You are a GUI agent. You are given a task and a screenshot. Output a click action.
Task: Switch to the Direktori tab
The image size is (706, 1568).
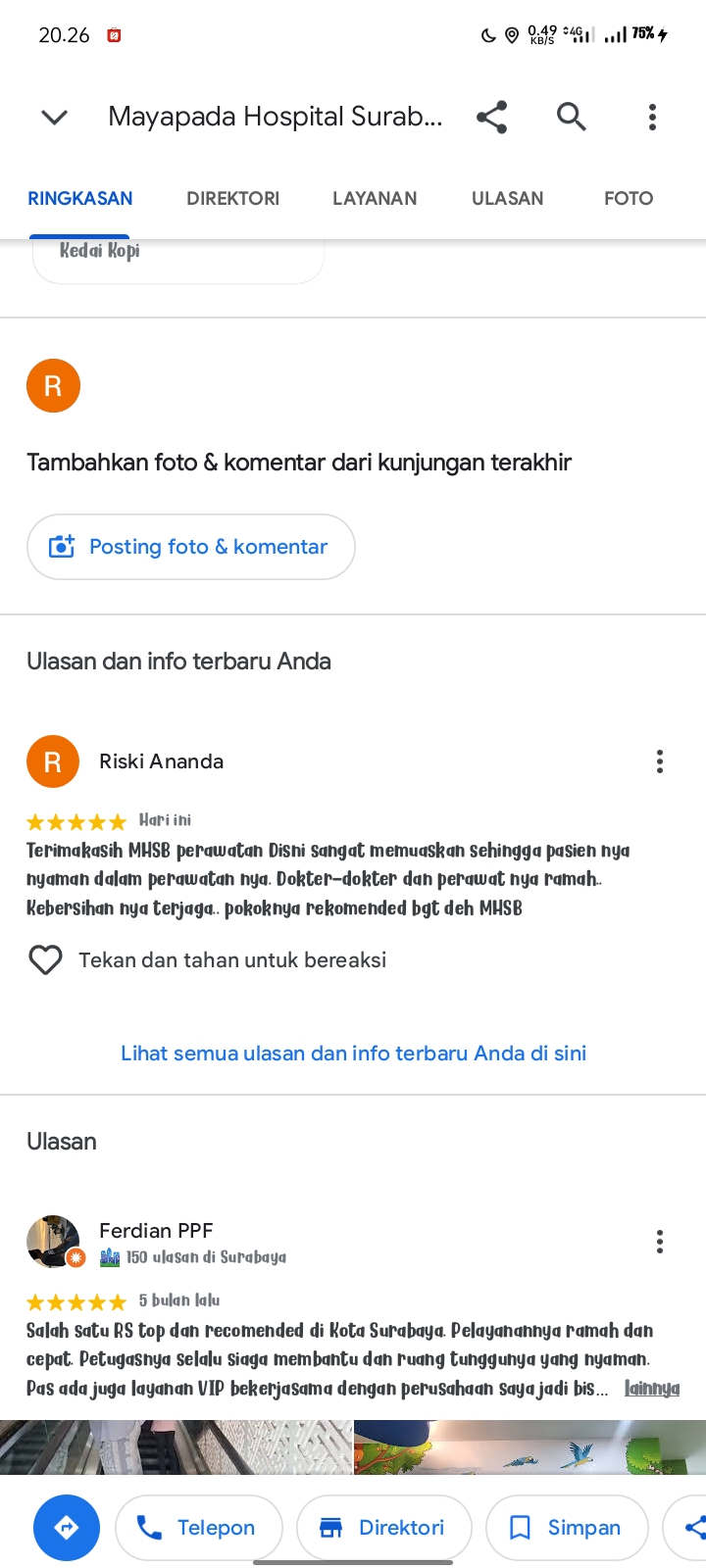click(x=233, y=198)
